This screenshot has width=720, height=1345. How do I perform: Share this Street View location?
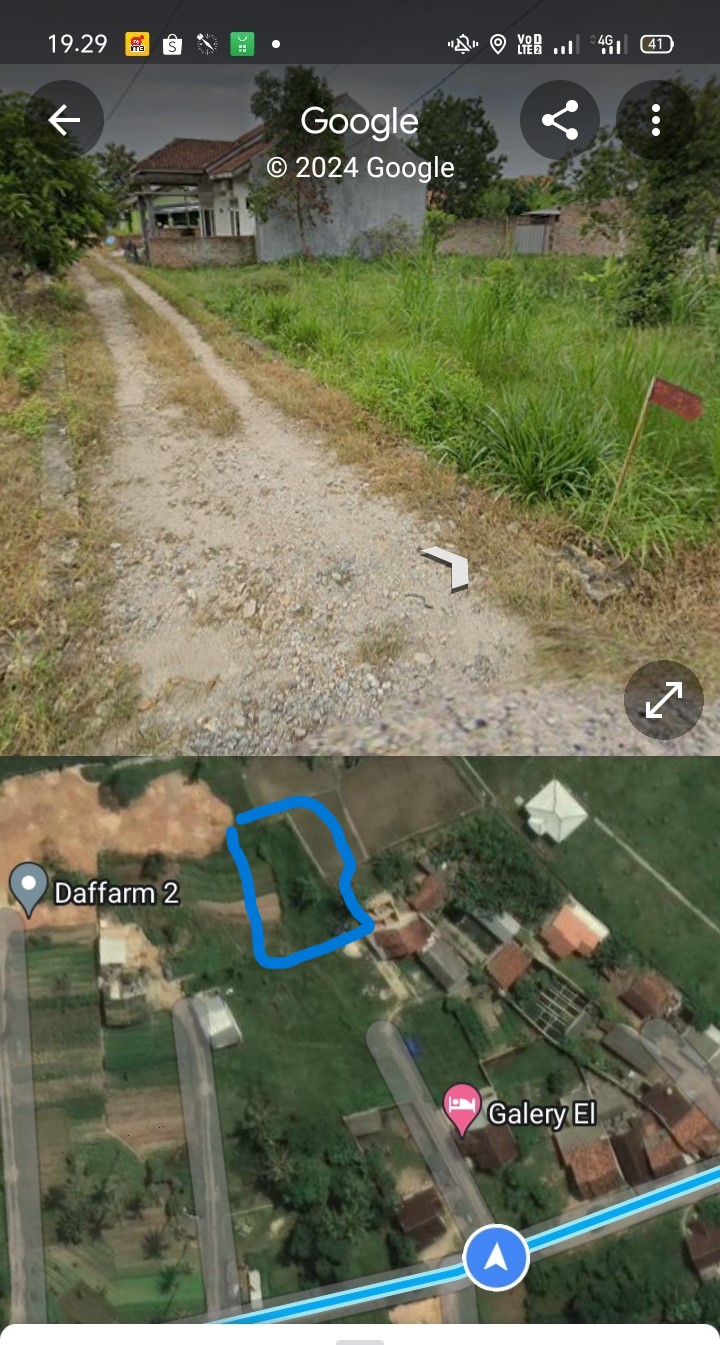(560, 120)
